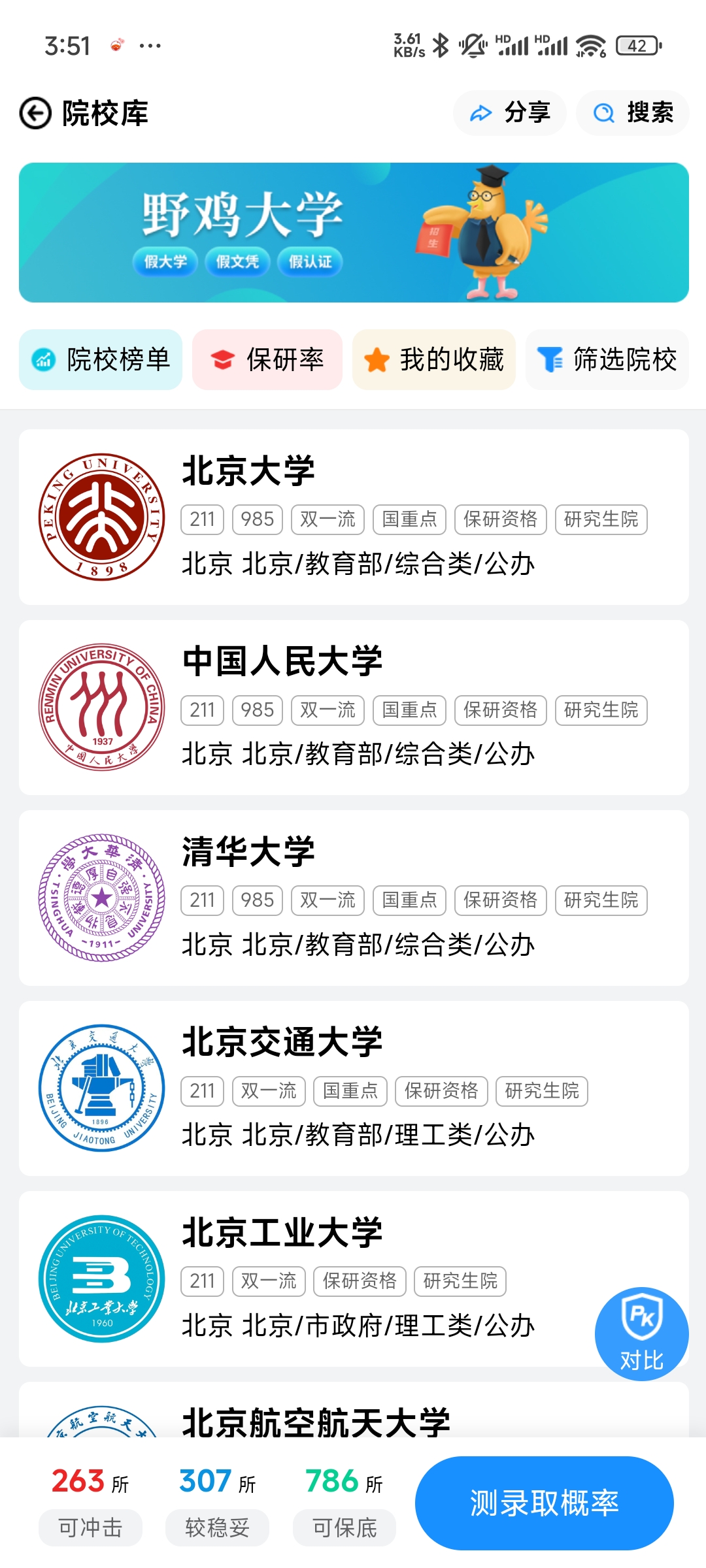The image size is (706, 1568).
Task: Tap 筛选院校 filter
Action: pyautogui.click(x=607, y=360)
